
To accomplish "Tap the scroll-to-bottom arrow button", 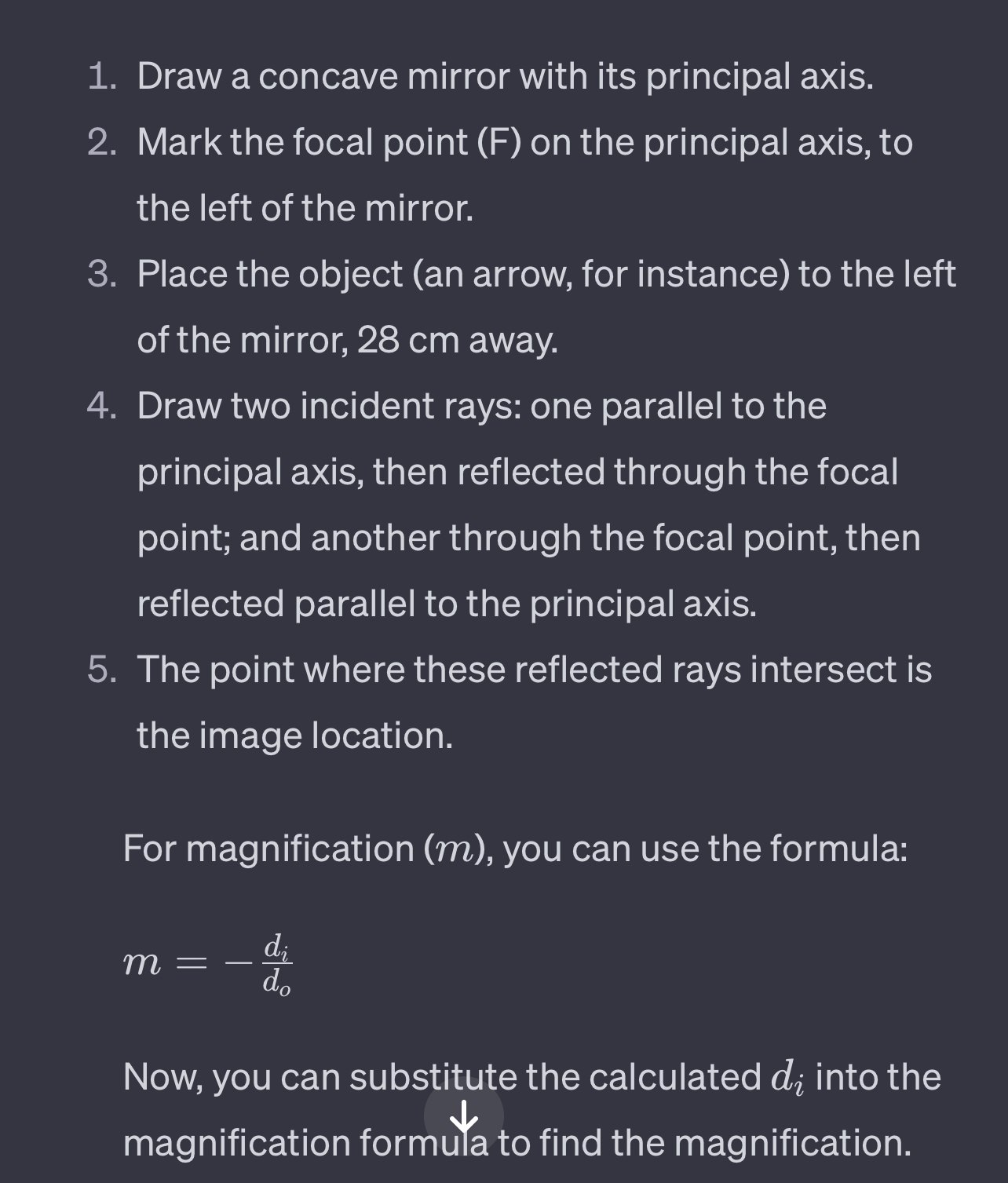I will 463,1116.
